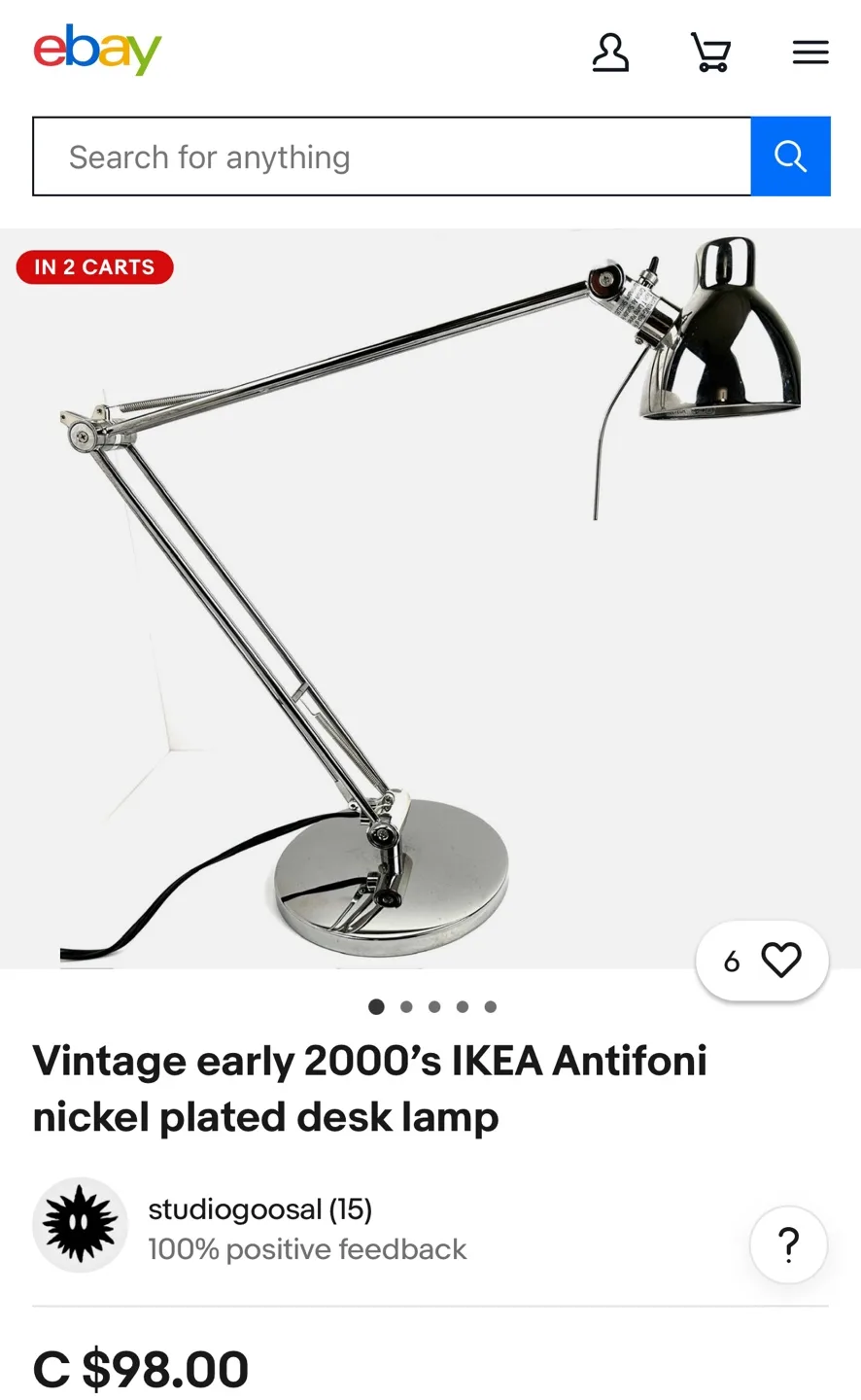Viewport: 861px width, 1400px height.
Task: Open the seller help question mark icon
Action: [788, 1244]
